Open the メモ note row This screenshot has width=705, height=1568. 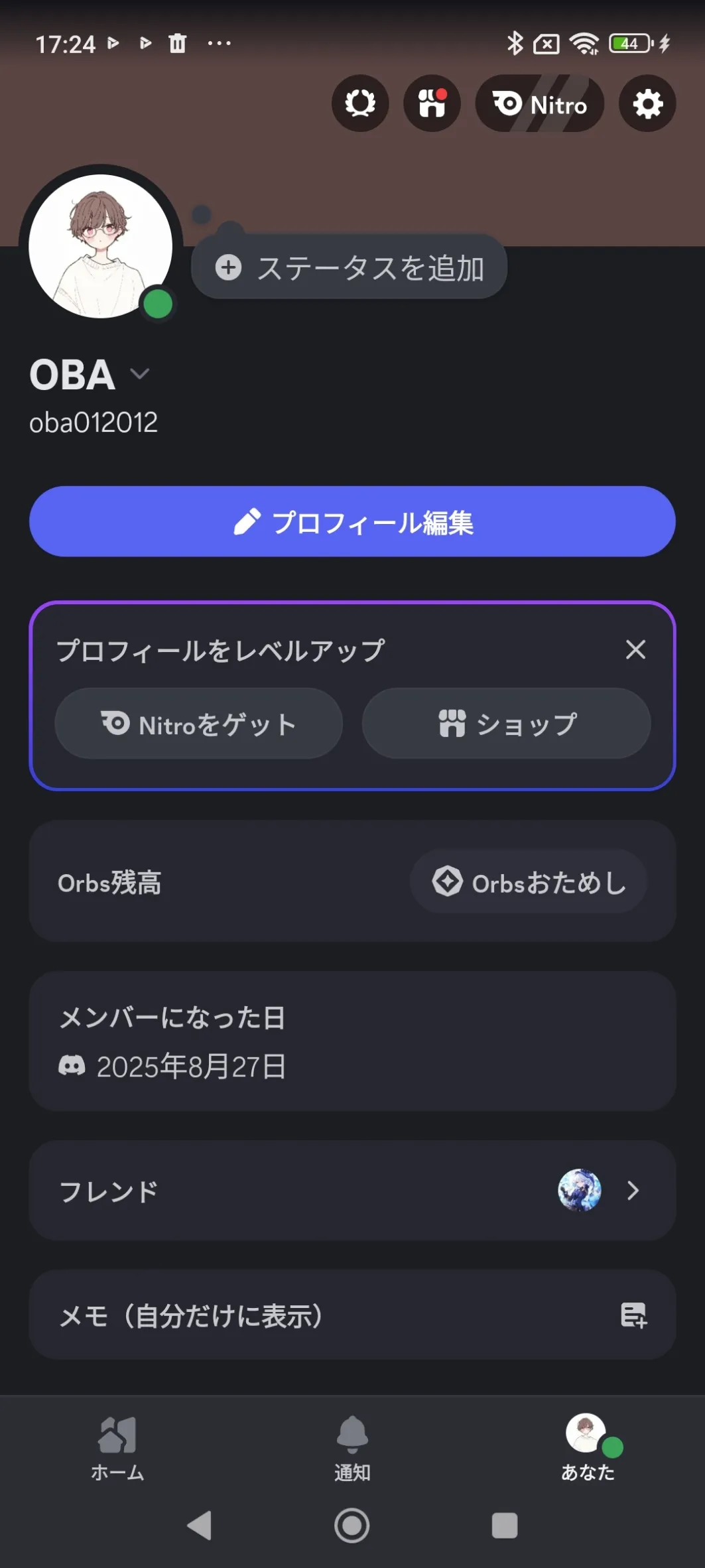[352, 1315]
